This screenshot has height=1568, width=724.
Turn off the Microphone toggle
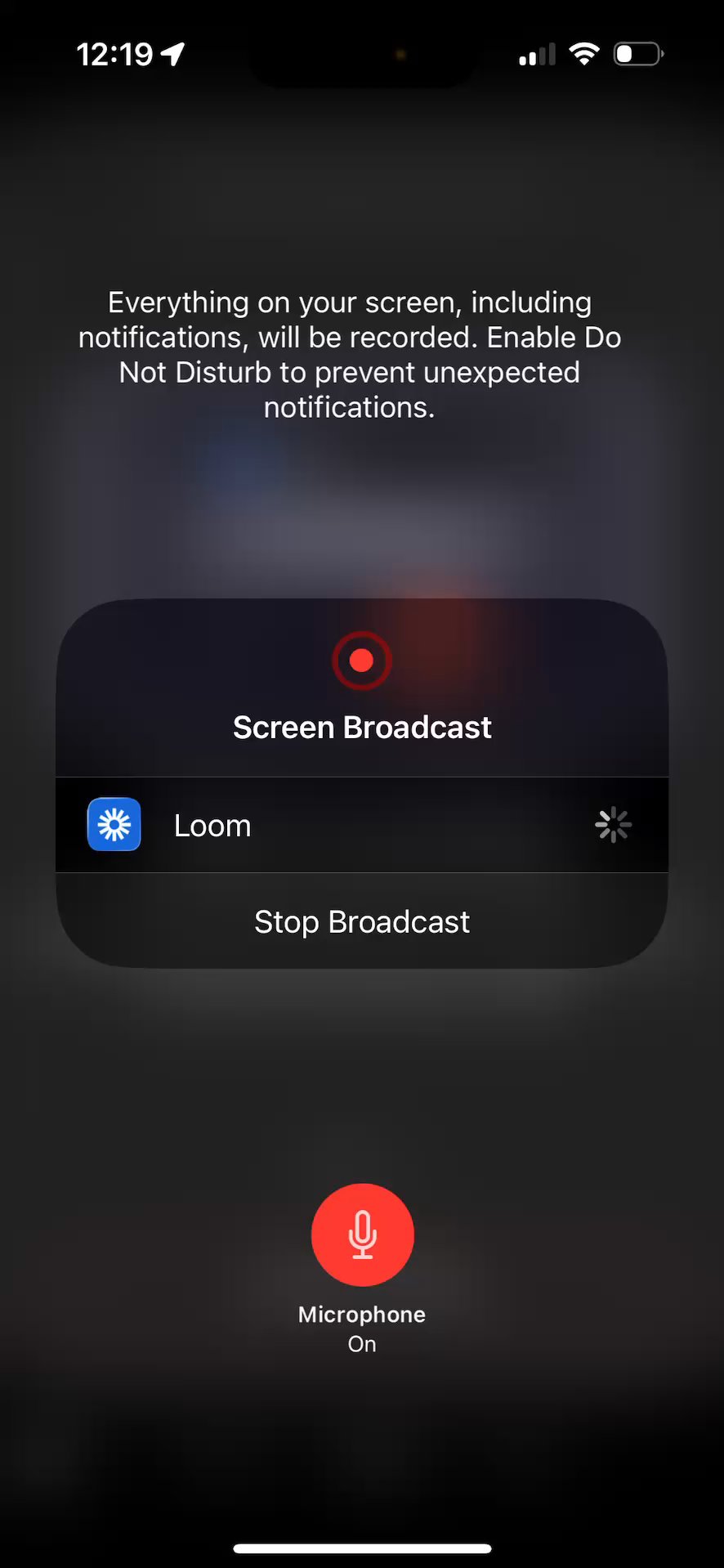point(362,1234)
